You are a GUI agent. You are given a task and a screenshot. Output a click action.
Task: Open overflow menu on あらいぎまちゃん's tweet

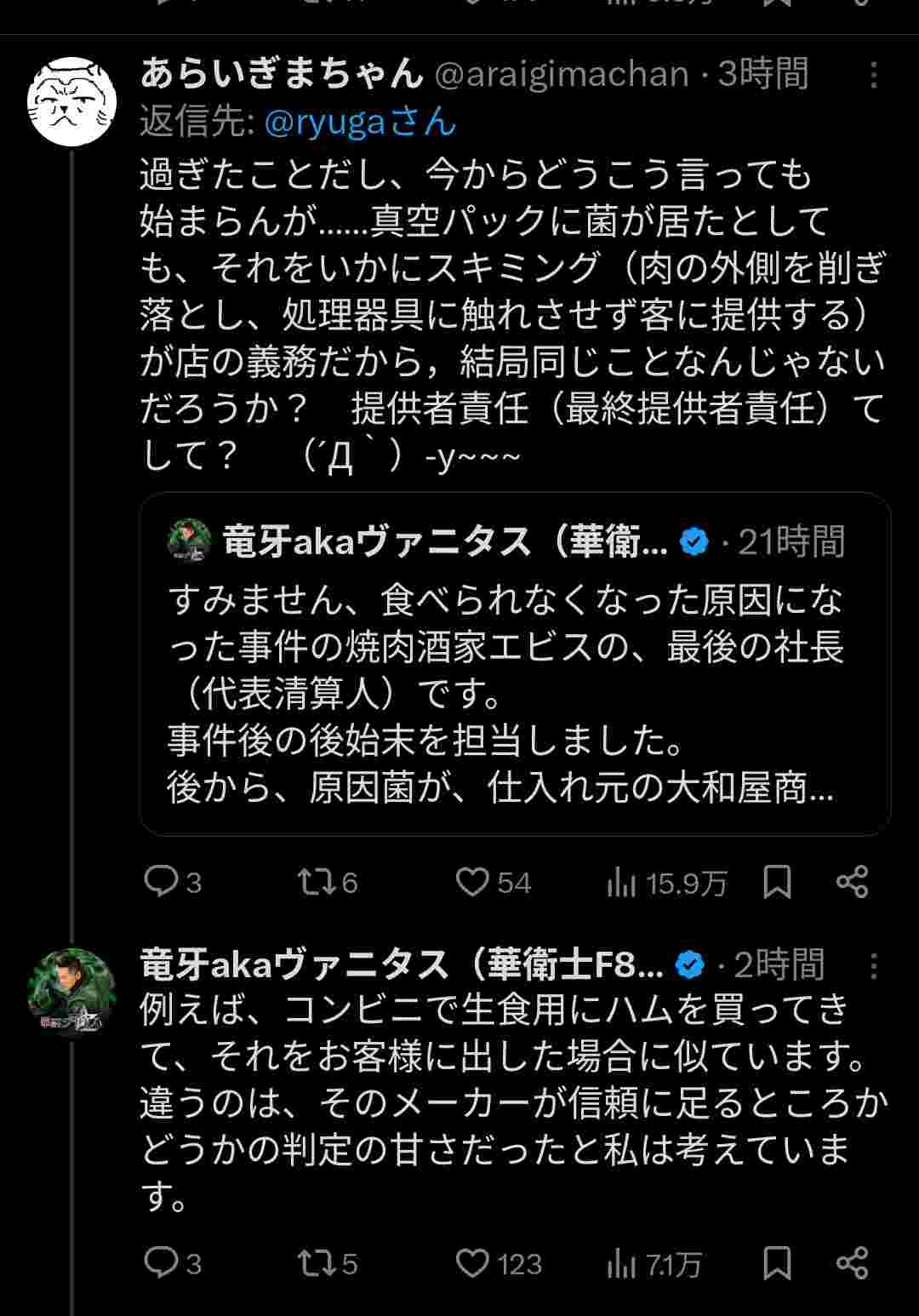[873, 76]
